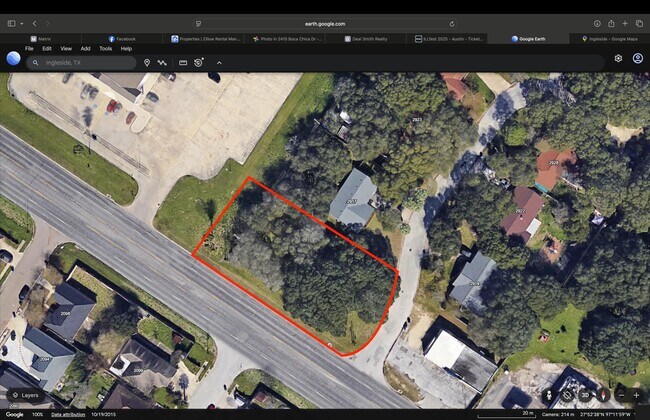Screen dimensions: 650x420
Task: Collapse the toolbar with the up chevron
Action: pos(219,63)
